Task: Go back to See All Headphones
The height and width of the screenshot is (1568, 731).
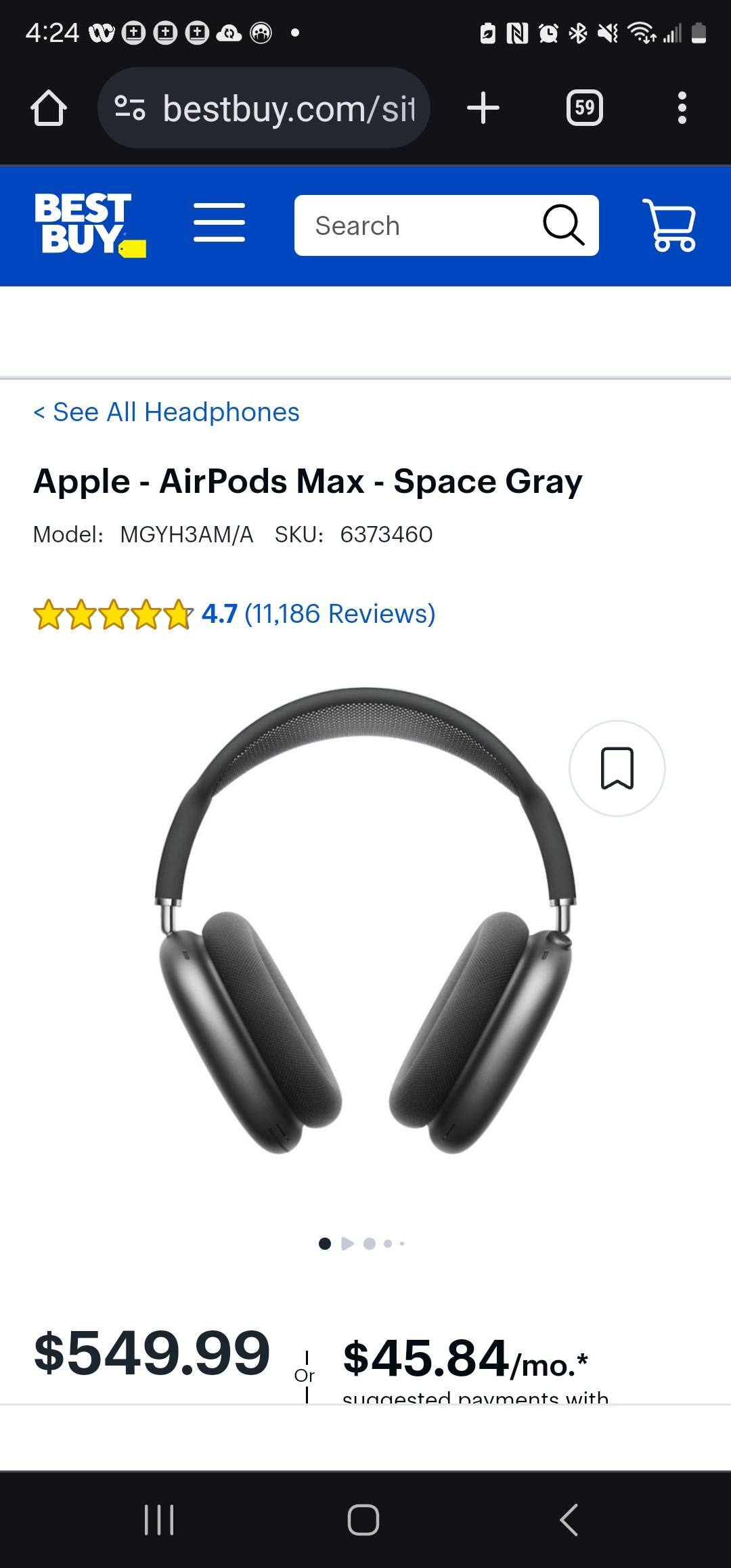Action: click(167, 412)
